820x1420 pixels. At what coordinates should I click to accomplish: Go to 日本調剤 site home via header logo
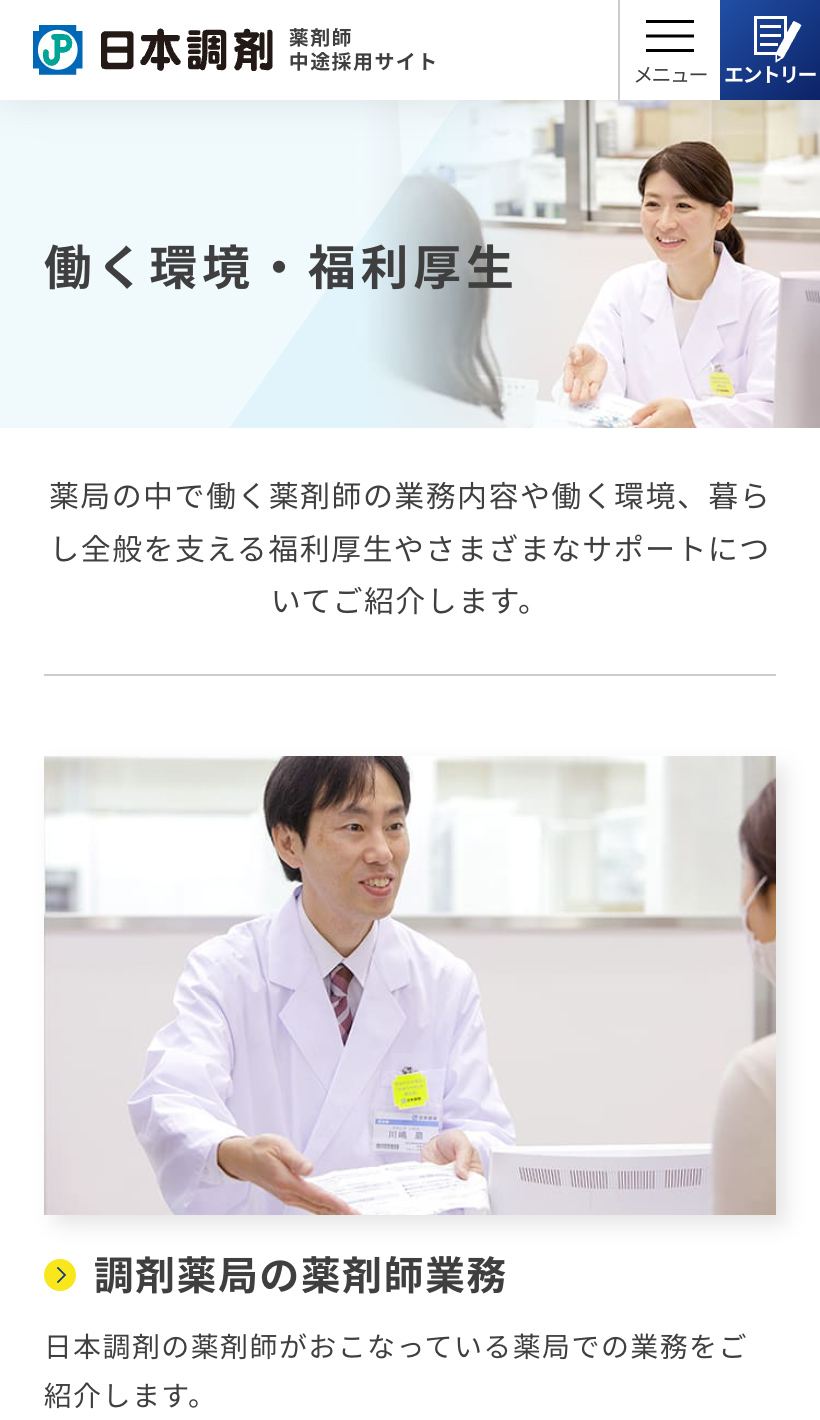(152, 50)
